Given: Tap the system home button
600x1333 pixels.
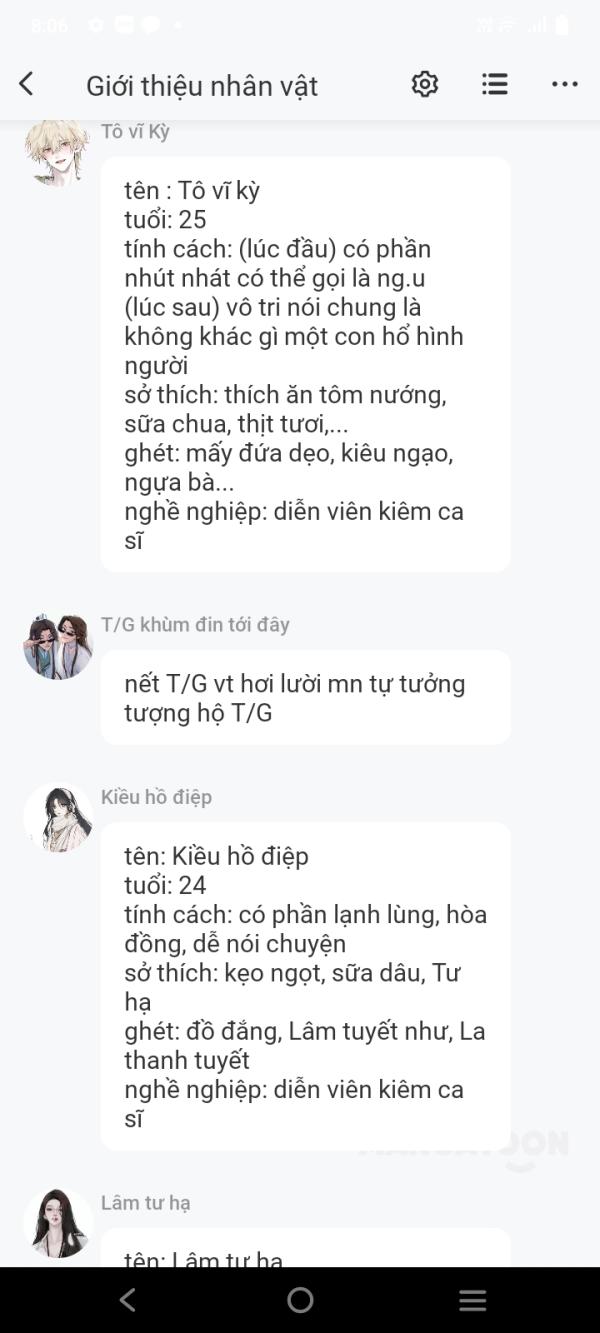Looking at the screenshot, I should pyautogui.click(x=300, y=1300).
